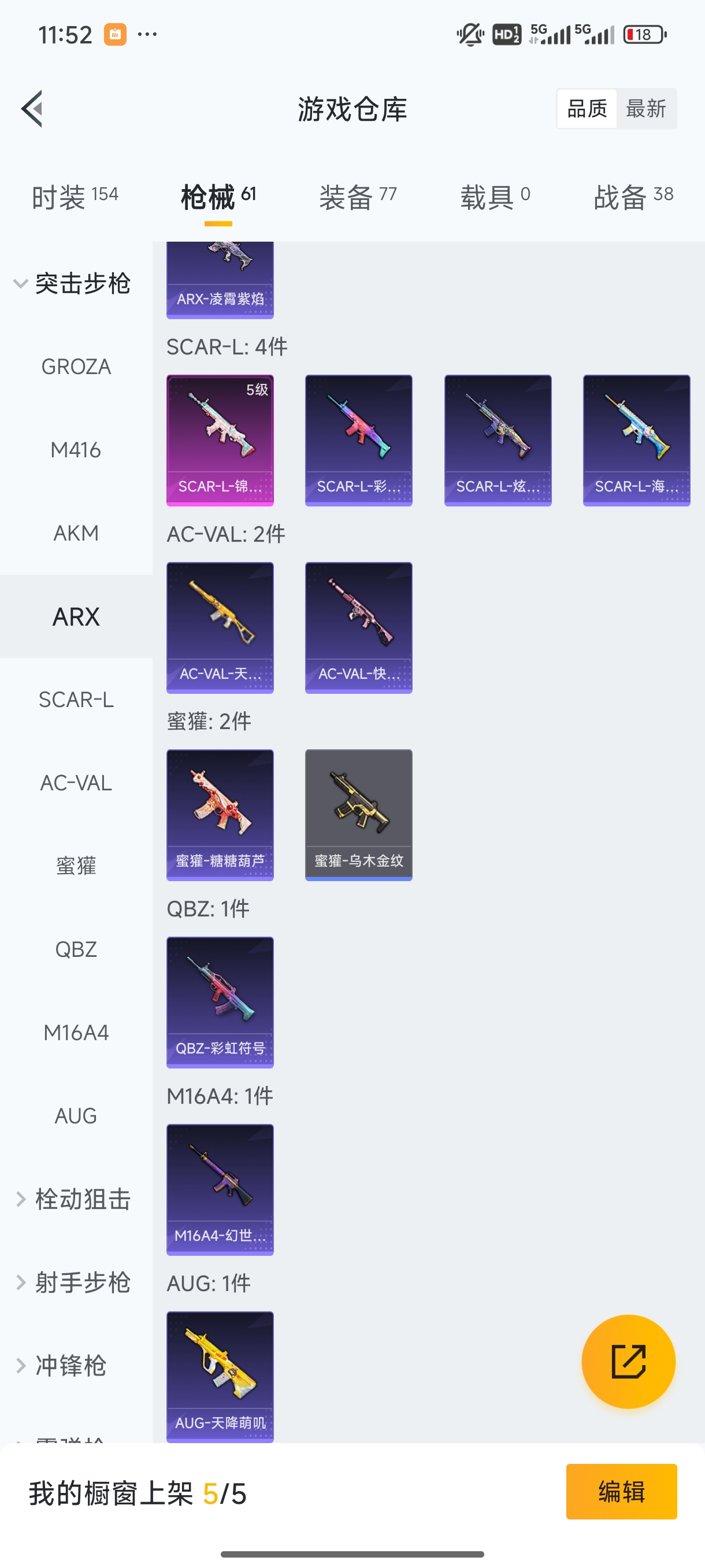The height and width of the screenshot is (1568, 705).
Task: Open the 5级 SCAR-L-锦 skin card
Action: [220, 439]
